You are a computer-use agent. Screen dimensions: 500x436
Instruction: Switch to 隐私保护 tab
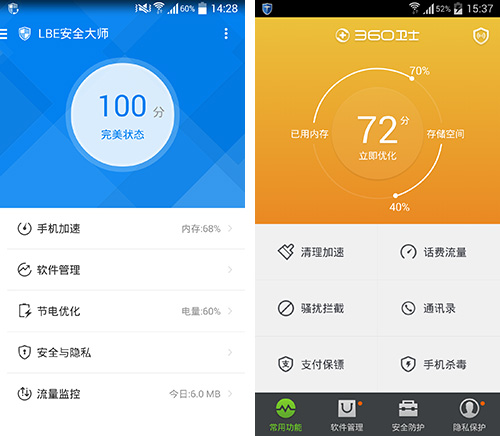click(469, 415)
